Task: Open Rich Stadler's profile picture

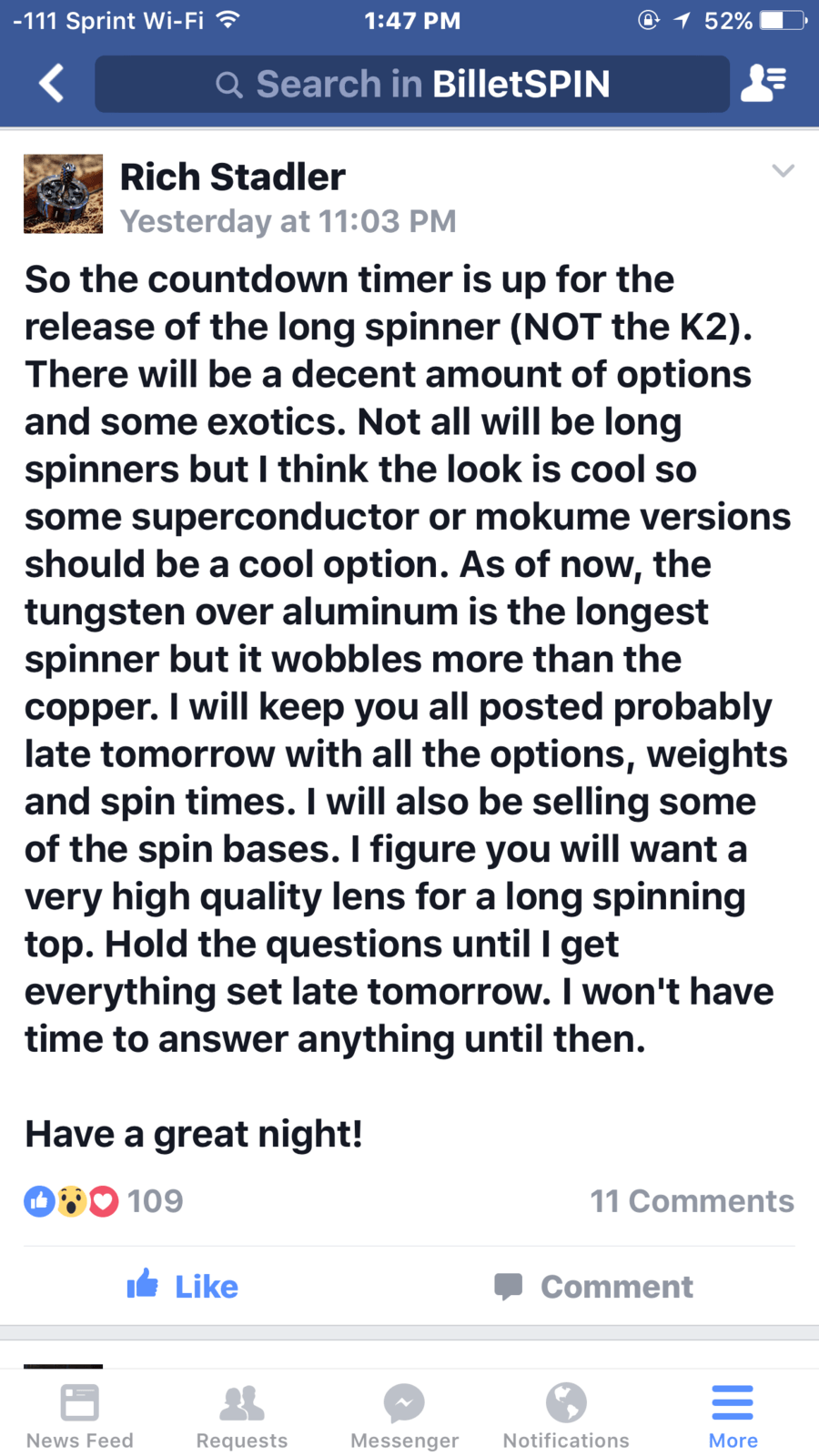Action: point(63,194)
